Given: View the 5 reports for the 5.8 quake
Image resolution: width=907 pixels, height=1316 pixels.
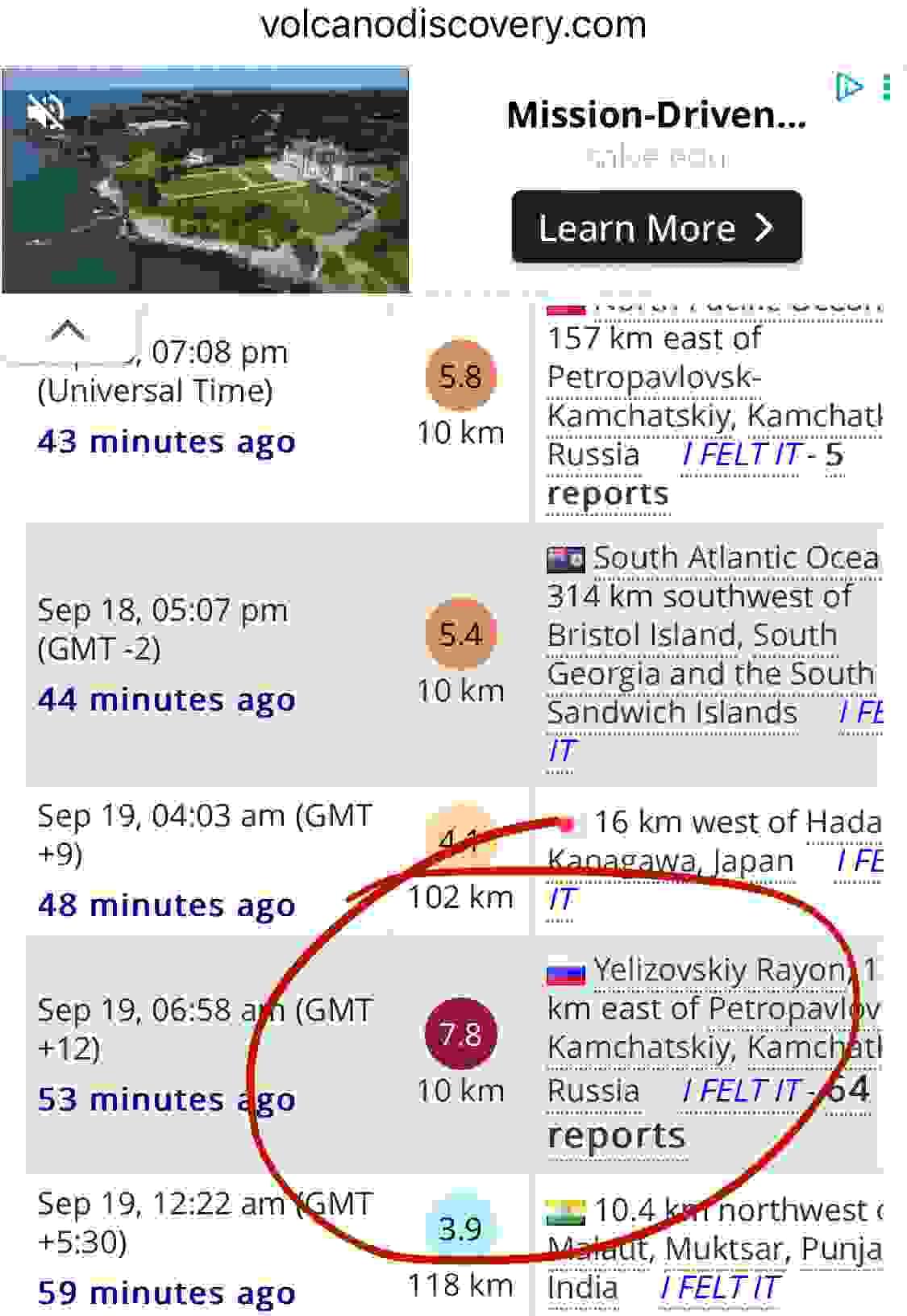Looking at the screenshot, I should (607, 493).
